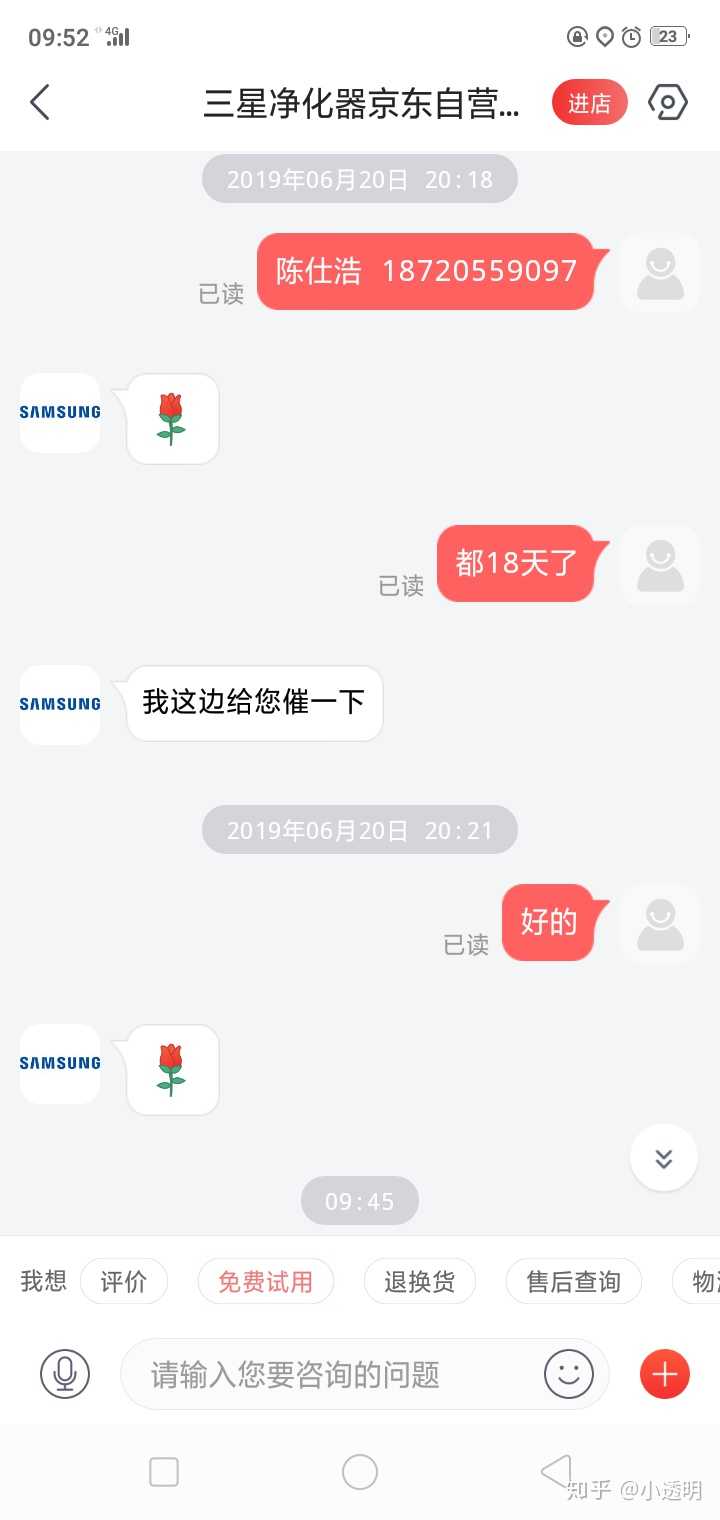Open chat settings hexagon icon
Image resolution: width=720 pixels, height=1520 pixels.
coord(668,102)
